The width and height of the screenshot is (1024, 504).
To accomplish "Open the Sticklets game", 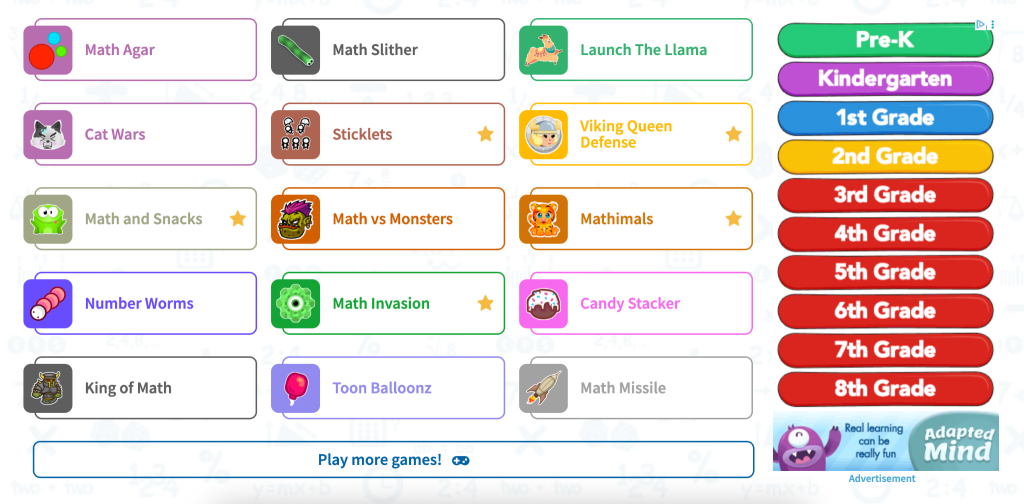I will 388,134.
